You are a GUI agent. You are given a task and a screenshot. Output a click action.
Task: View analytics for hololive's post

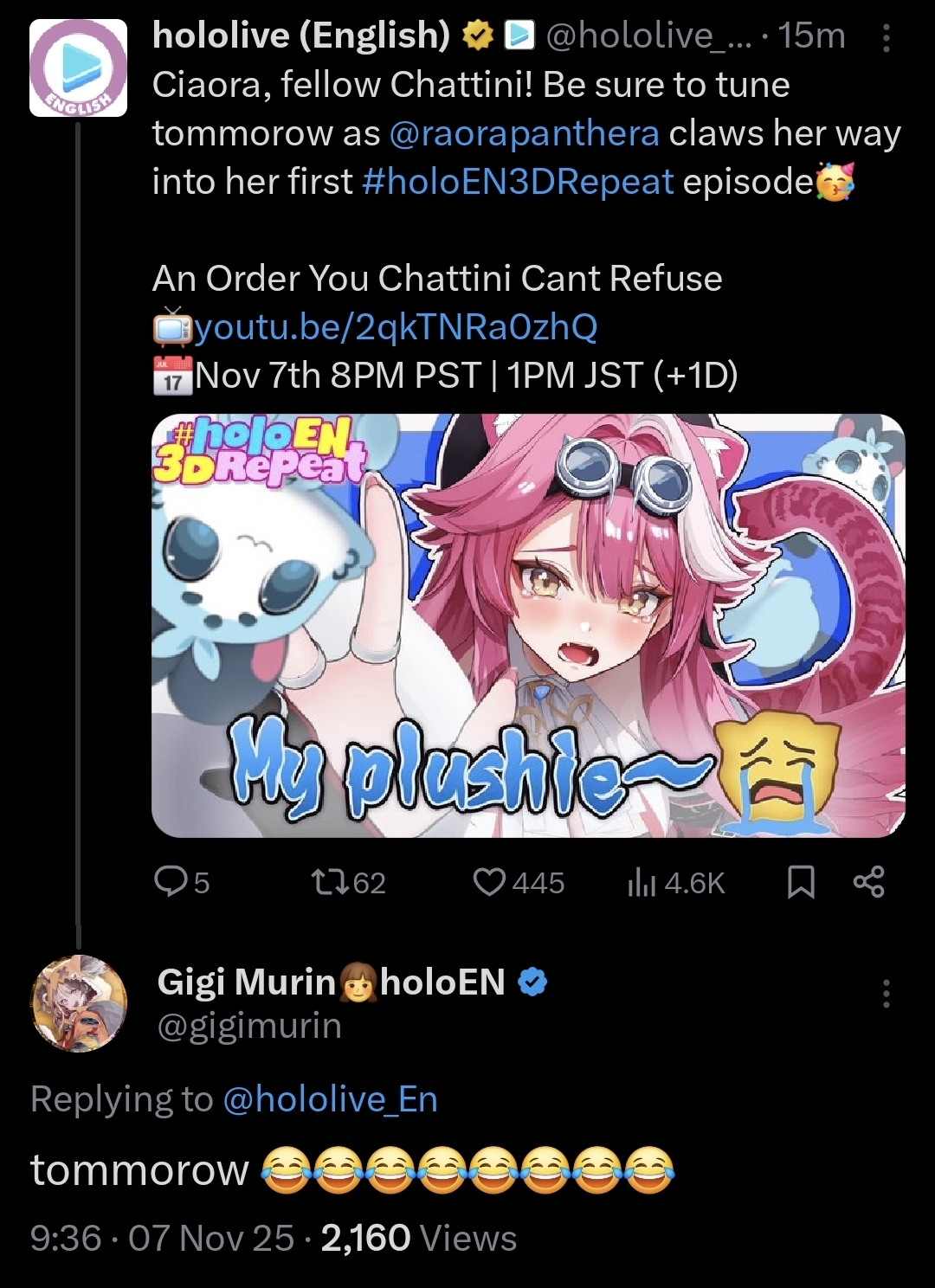tap(675, 882)
